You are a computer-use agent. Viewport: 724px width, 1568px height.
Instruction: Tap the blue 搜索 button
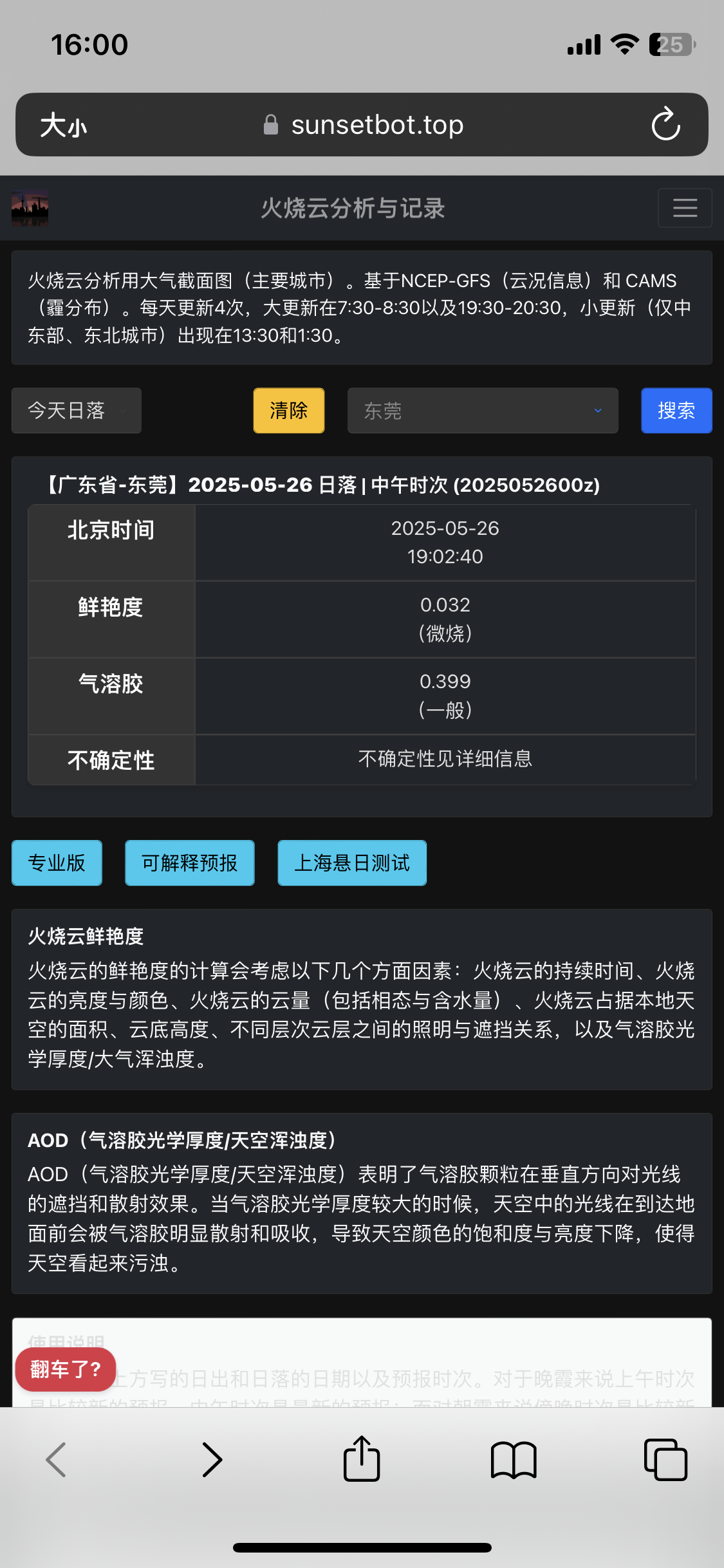(x=676, y=411)
